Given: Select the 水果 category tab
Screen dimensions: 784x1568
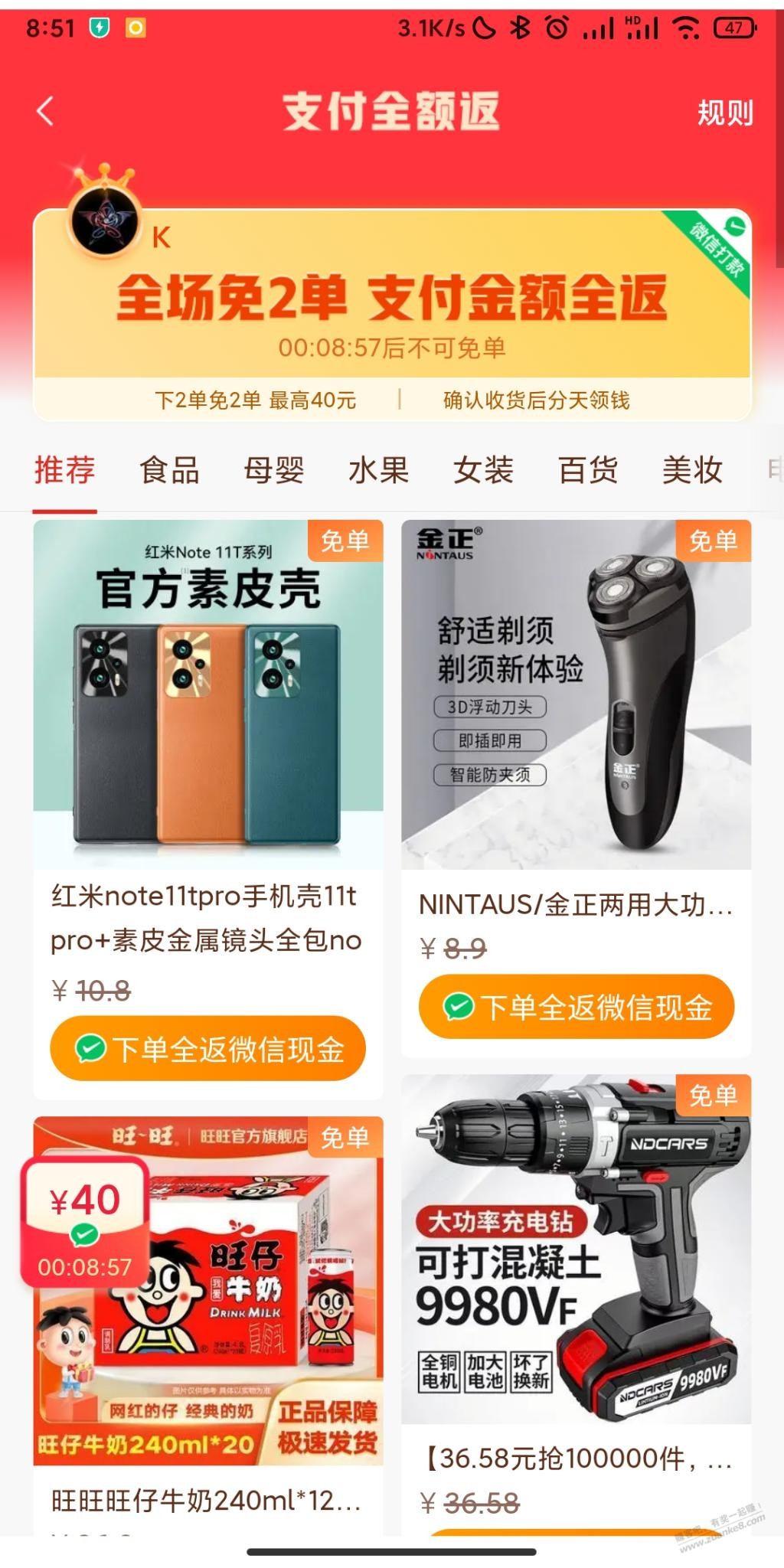Looking at the screenshot, I should point(379,470).
